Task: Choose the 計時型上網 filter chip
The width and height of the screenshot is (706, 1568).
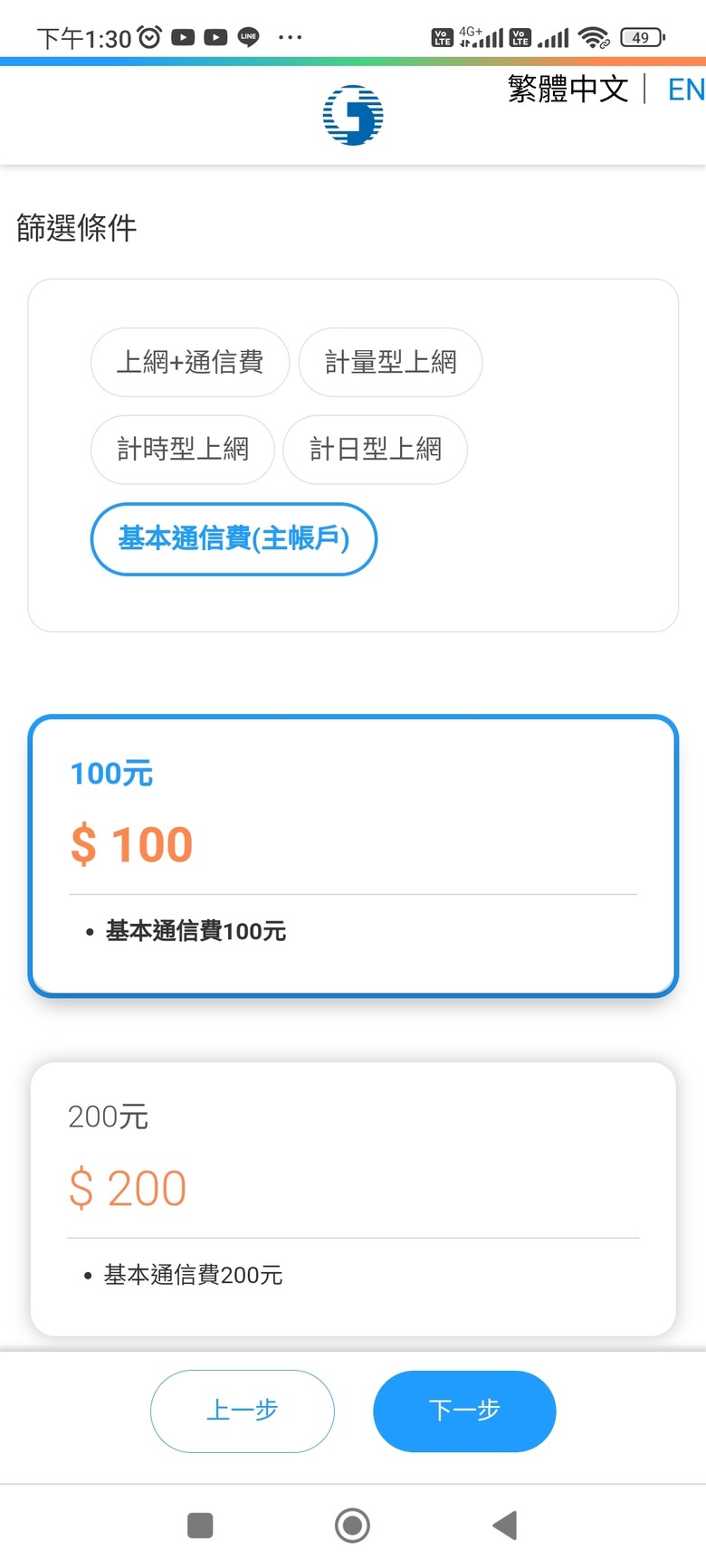Action: click(183, 449)
